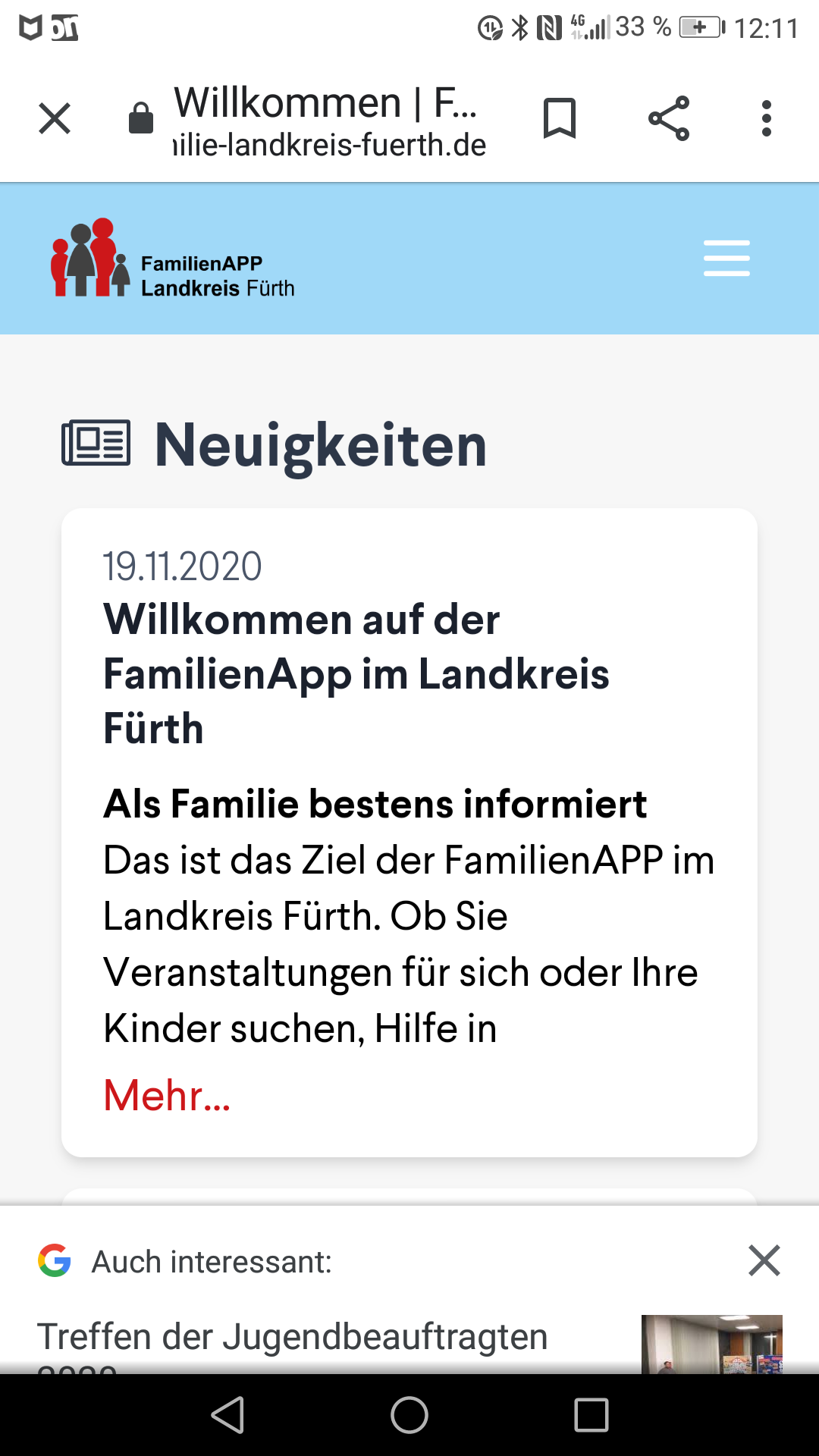The image size is (819, 1456).
Task: Close the browser custom tab
Action: [x=55, y=118]
